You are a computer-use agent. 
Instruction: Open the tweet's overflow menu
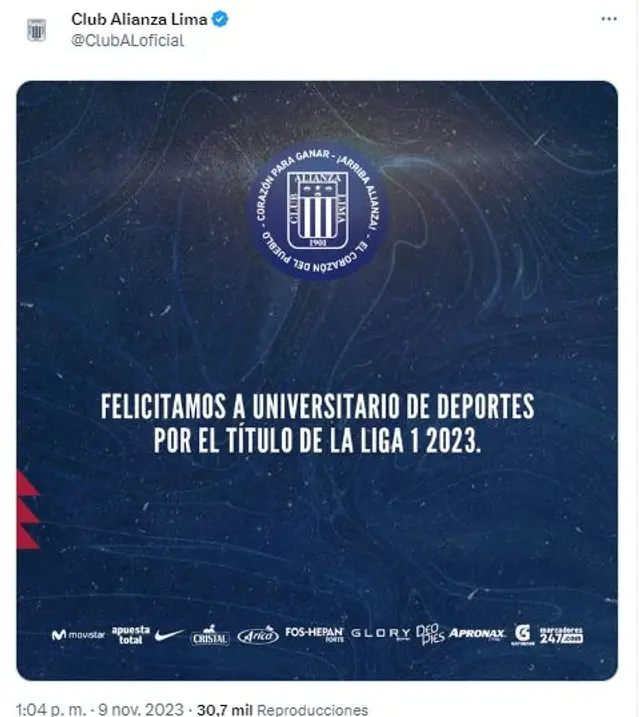609,19
